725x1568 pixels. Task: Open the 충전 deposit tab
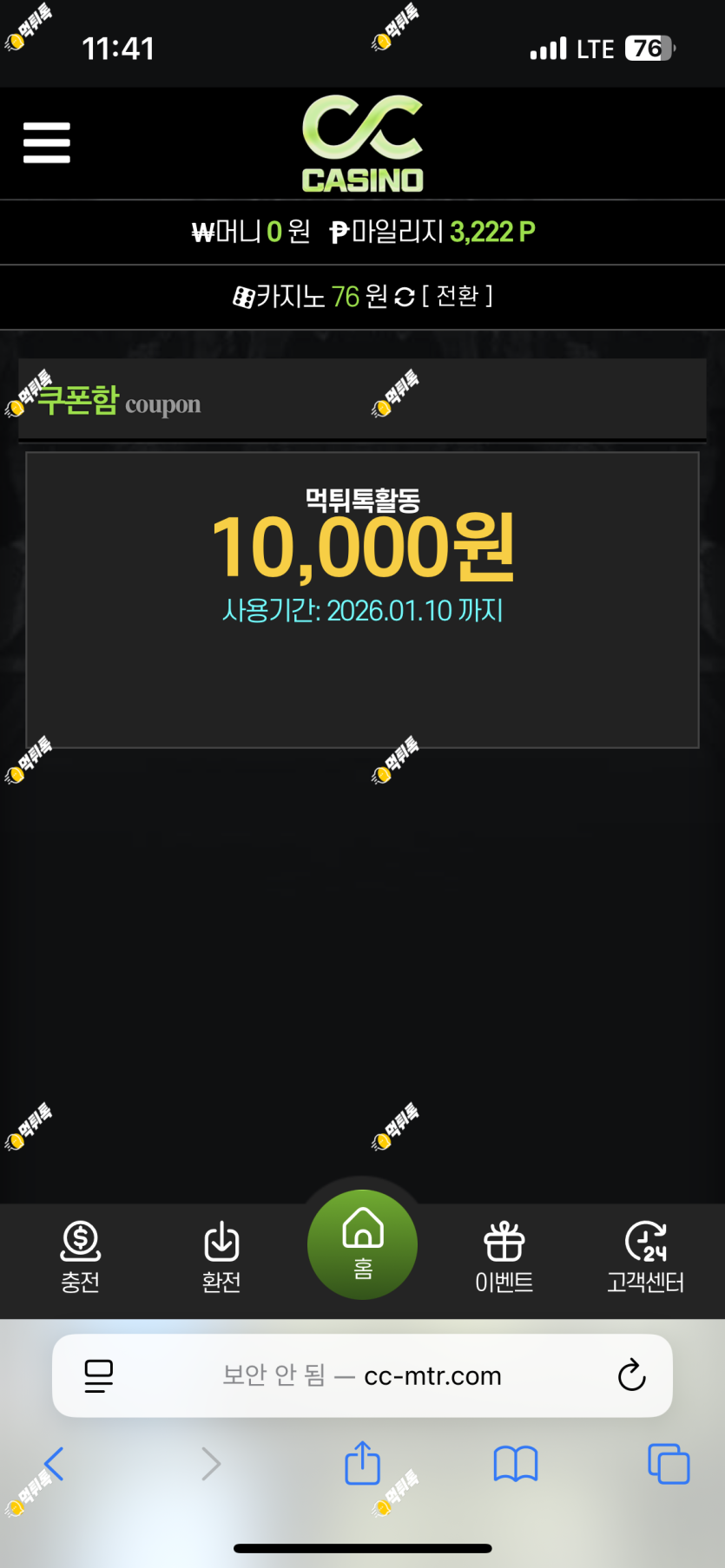coord(81,1256)
